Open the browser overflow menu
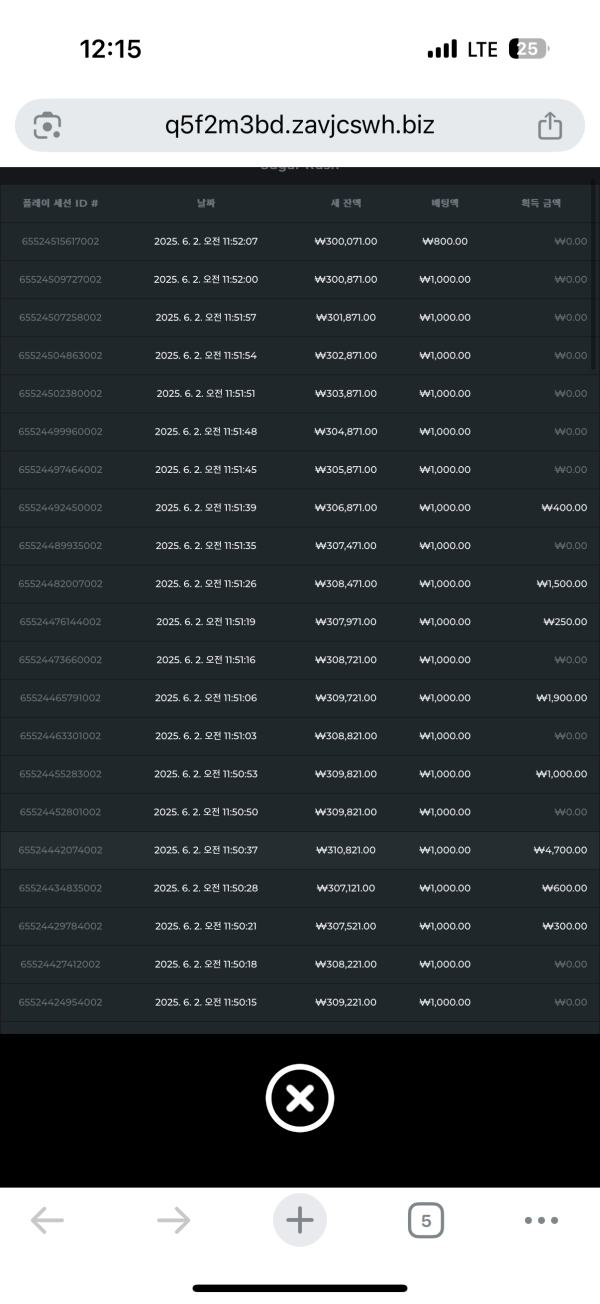The image size is (600, 1304). pos(541,1220)
